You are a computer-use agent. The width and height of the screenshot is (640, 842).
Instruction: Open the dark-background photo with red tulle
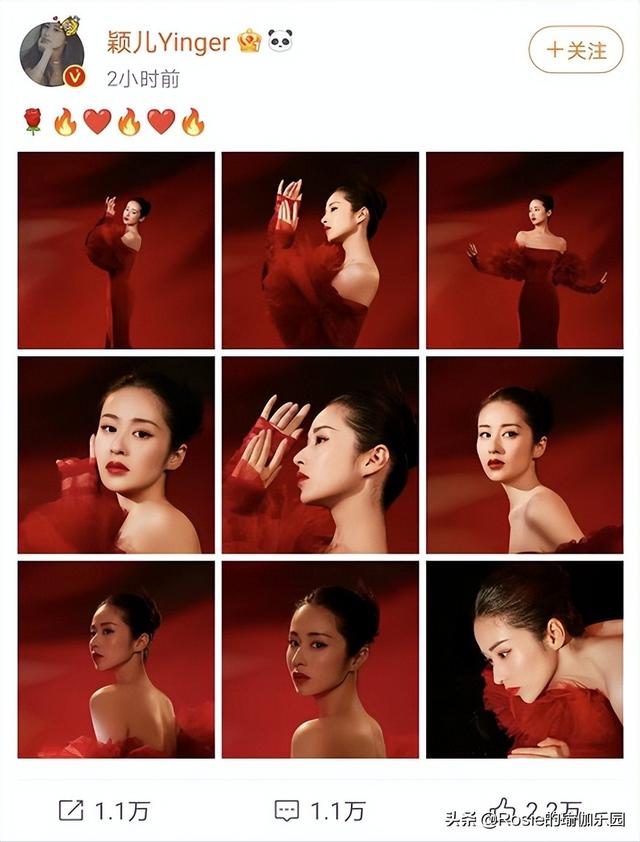pos(524,659)
